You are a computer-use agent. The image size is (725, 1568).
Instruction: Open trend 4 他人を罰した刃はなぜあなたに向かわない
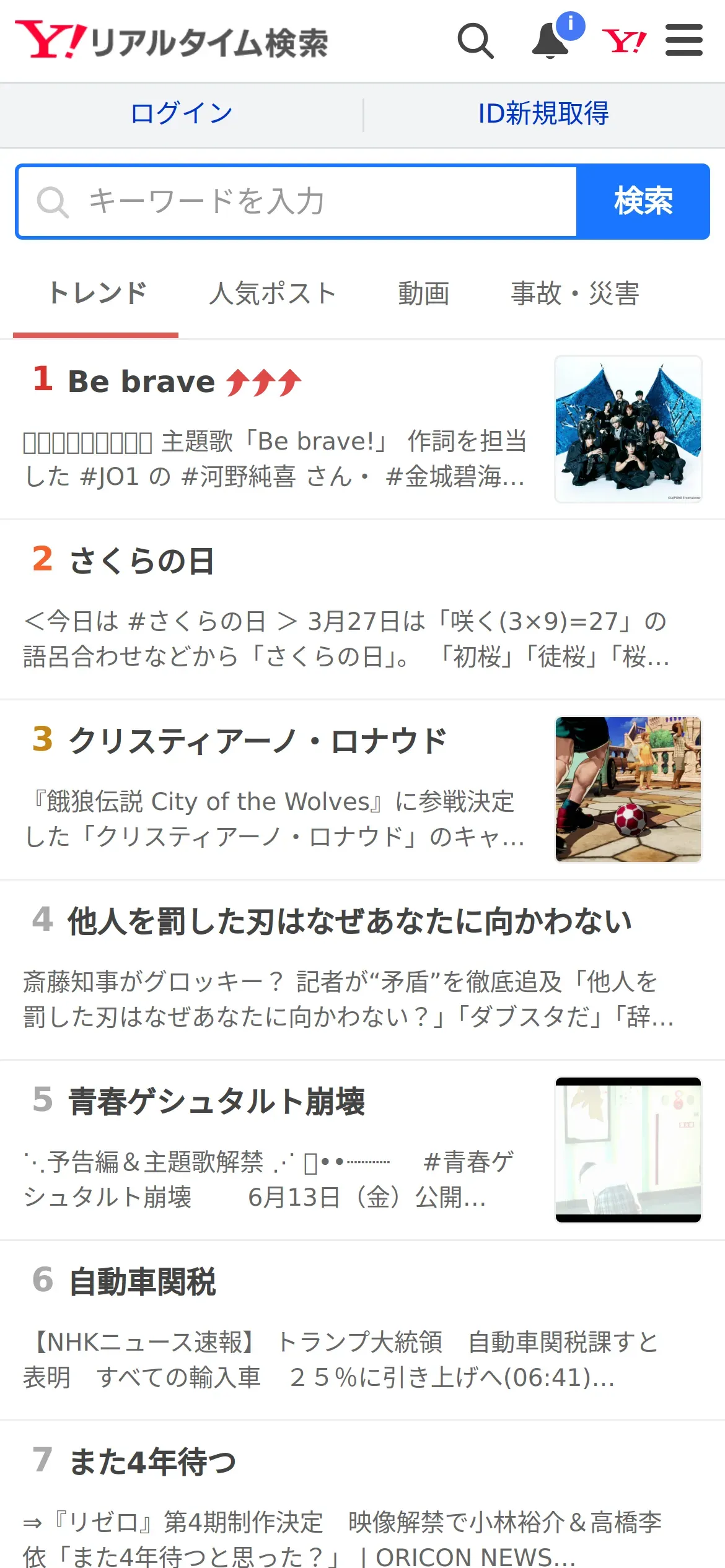[x=362, y=970]
